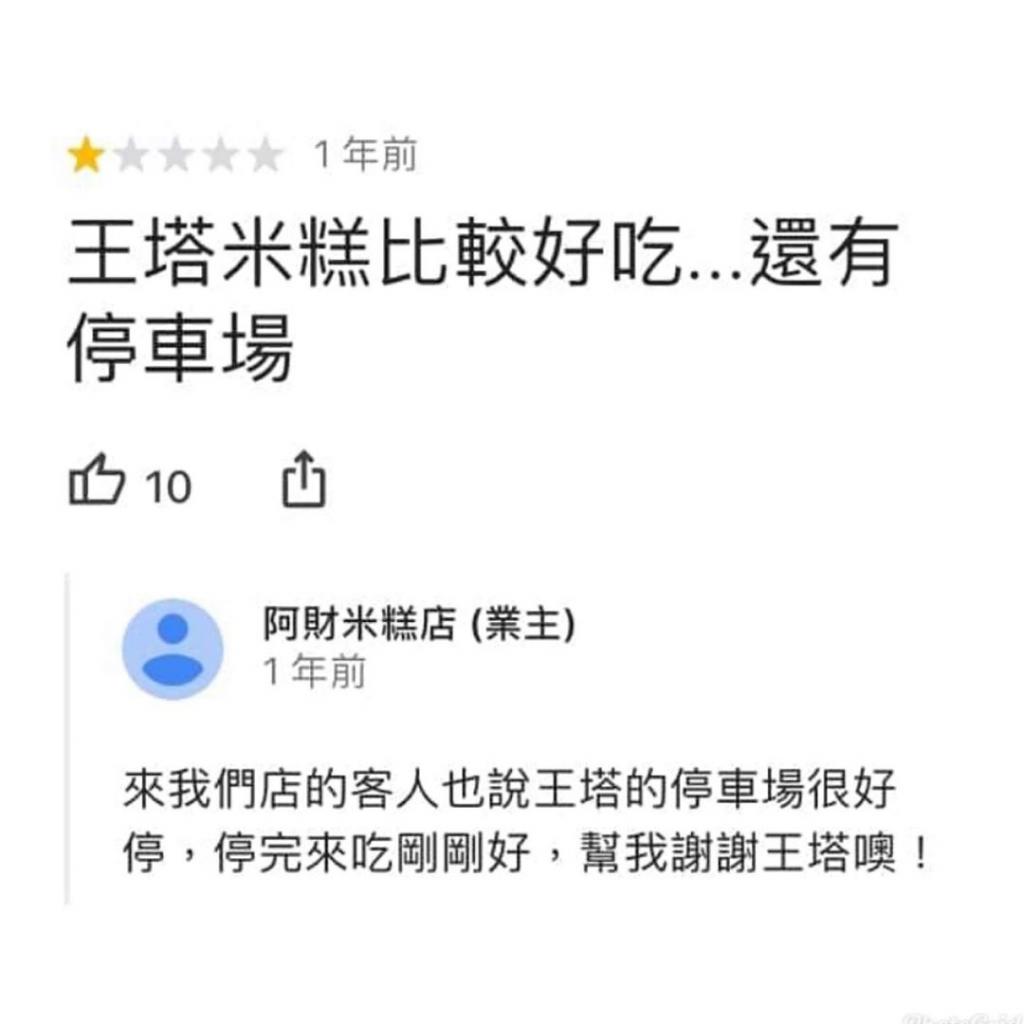Open 阿財米糕店 owner profile avatar
The width and height of the screenshot is (1024, 1024).
pyautogui.click(x=172, y=648)
